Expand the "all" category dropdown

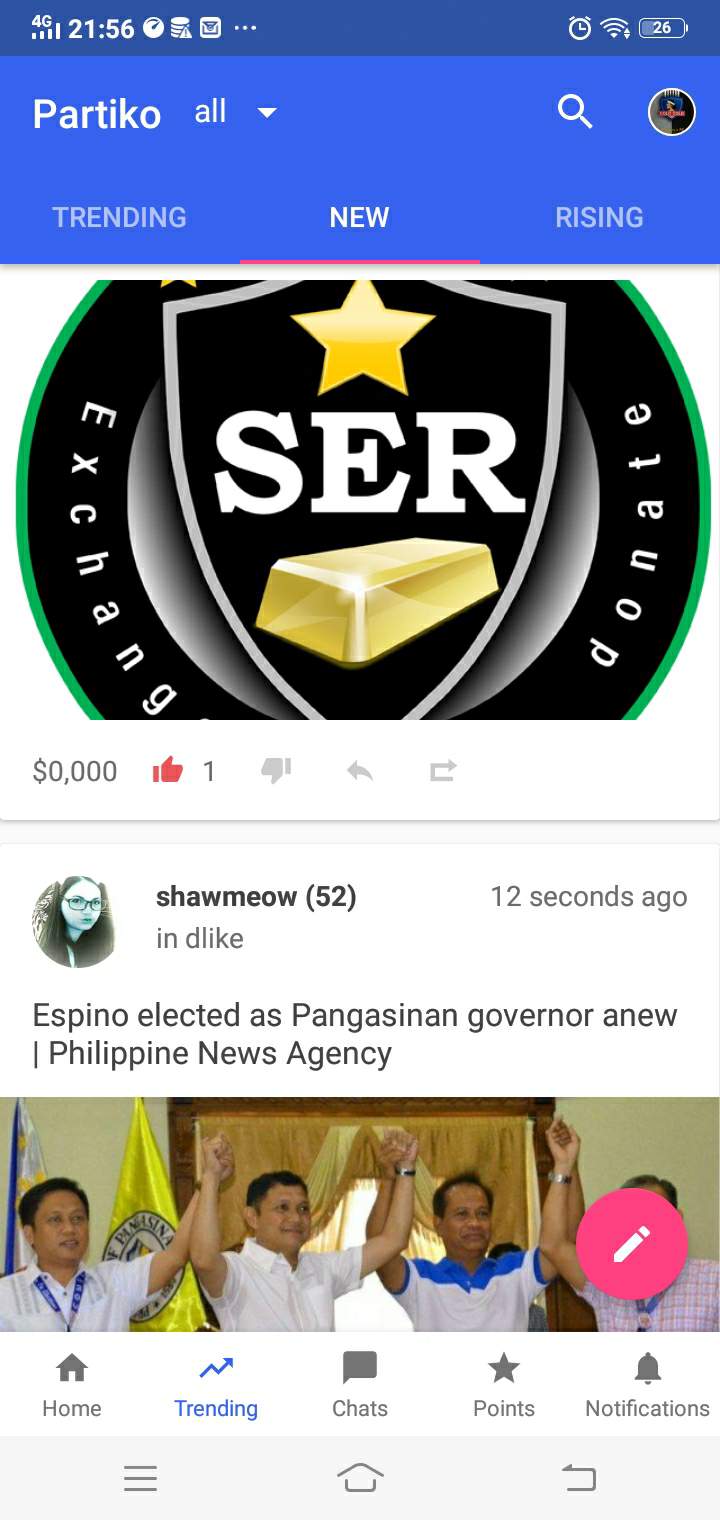pos(236,112)
